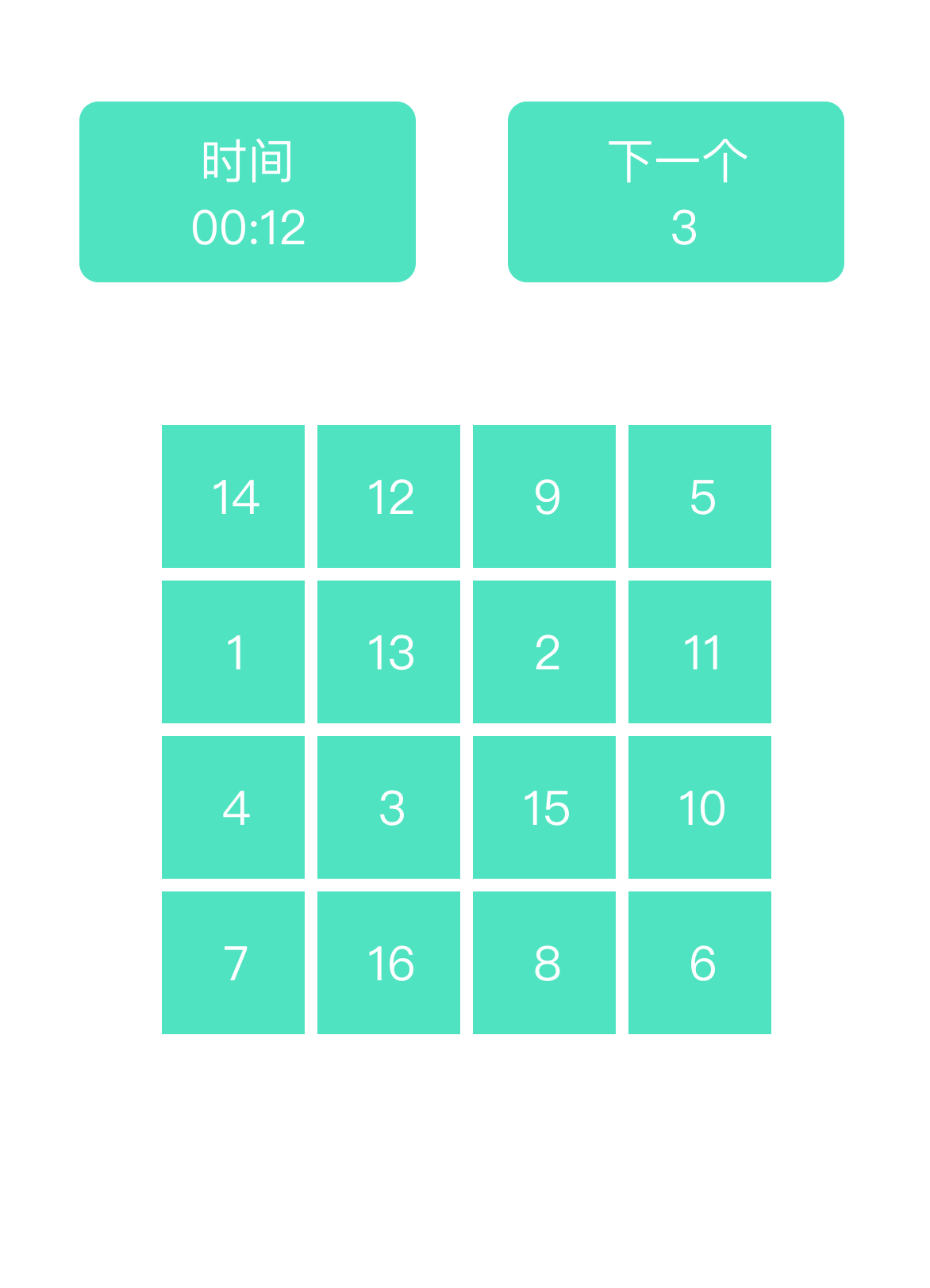Select tile 13
This screenshot has width=930, height=1288.
pos(389,652)
